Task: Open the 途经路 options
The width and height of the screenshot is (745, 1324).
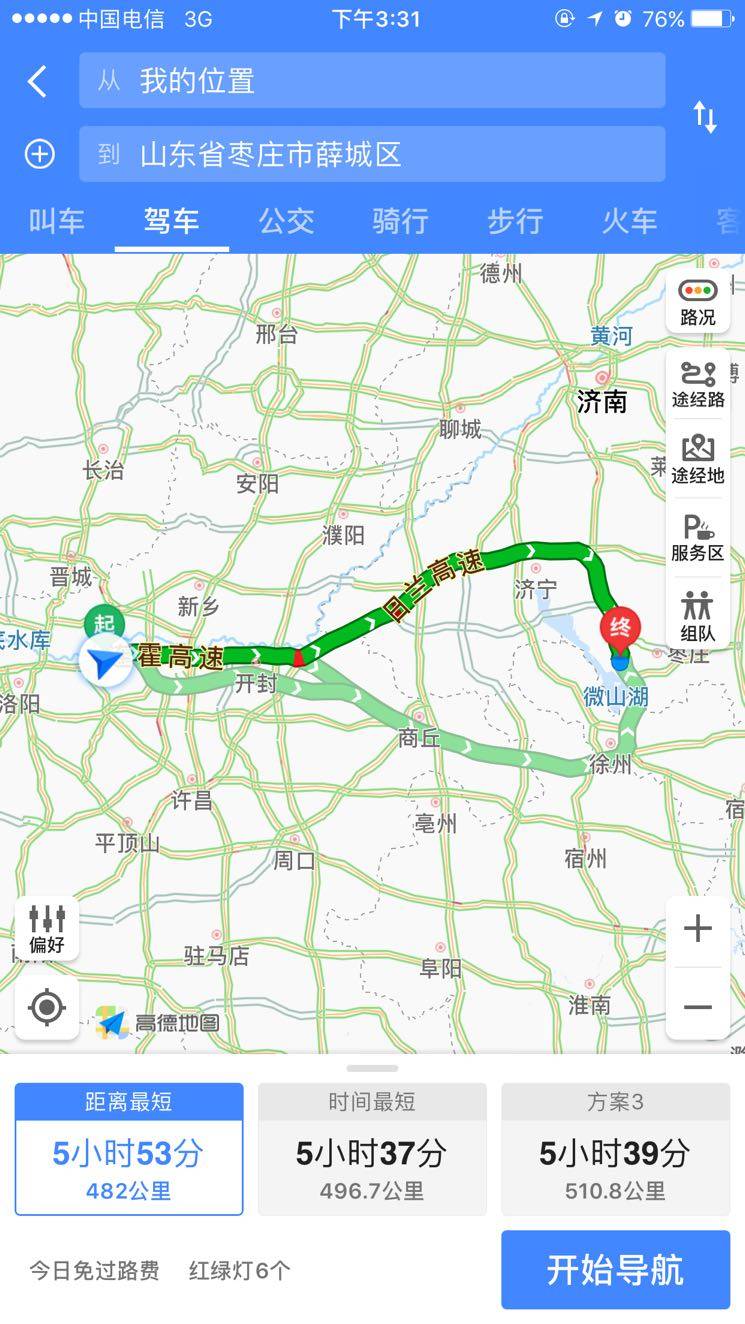Action: (698, 384)
